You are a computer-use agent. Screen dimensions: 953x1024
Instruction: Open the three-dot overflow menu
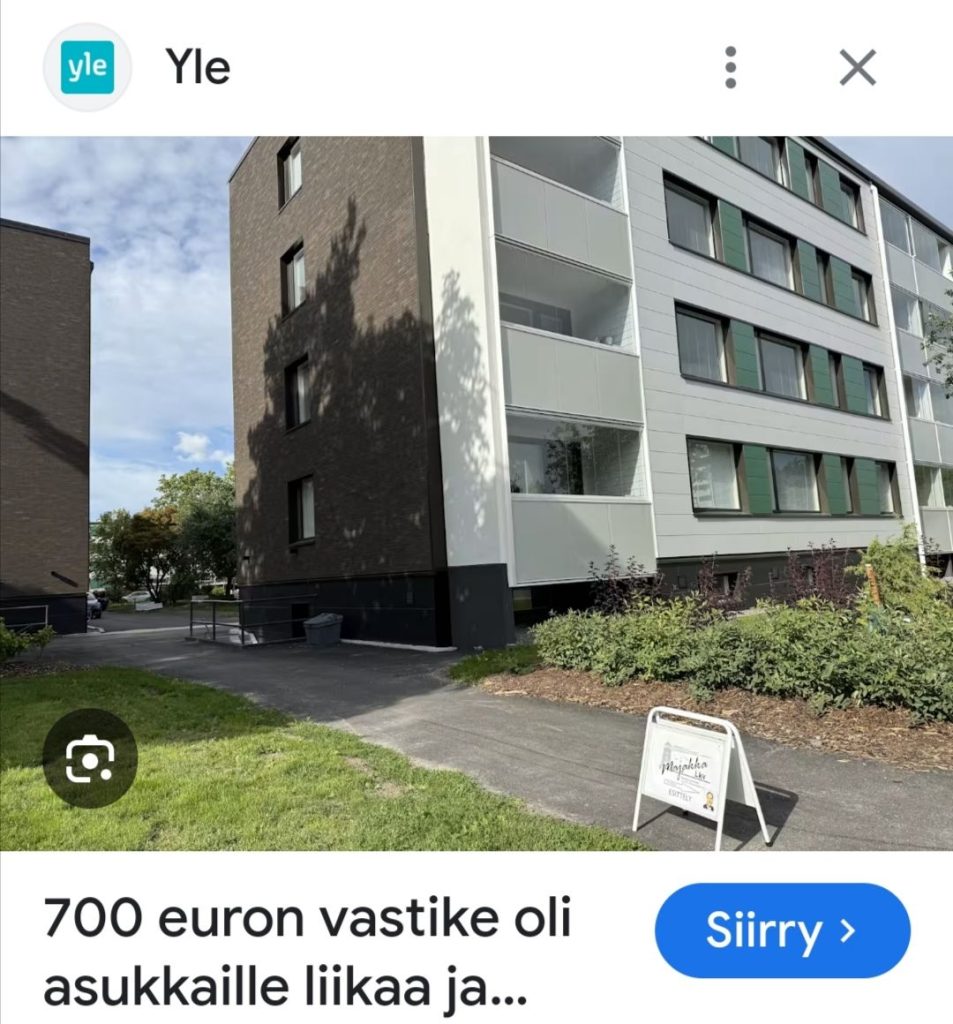pyautogui.click(x=731, y=68)
